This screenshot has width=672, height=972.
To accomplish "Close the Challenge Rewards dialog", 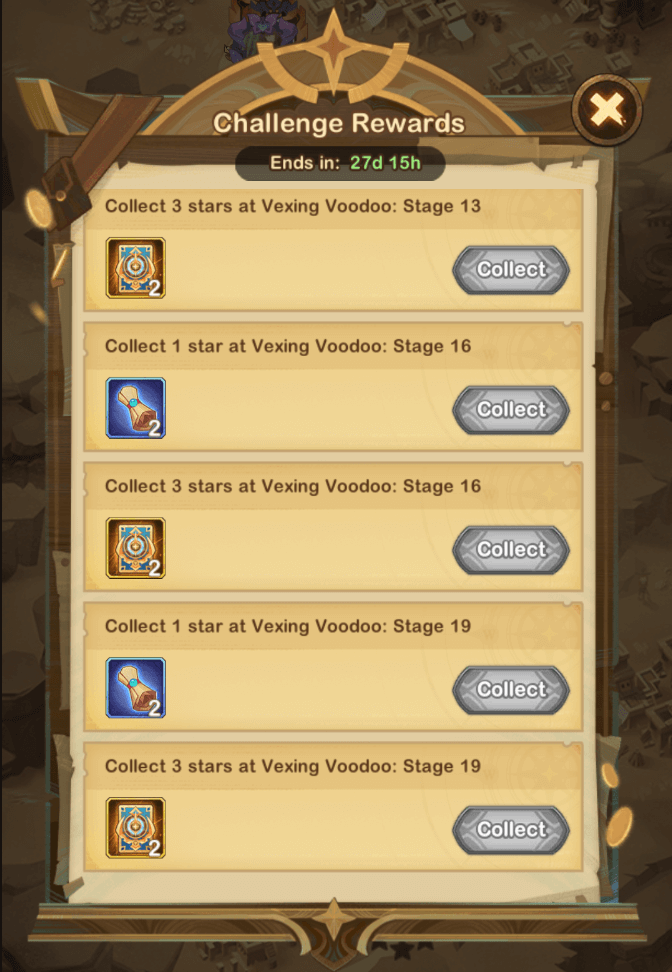I will click(x=607, y=110).
